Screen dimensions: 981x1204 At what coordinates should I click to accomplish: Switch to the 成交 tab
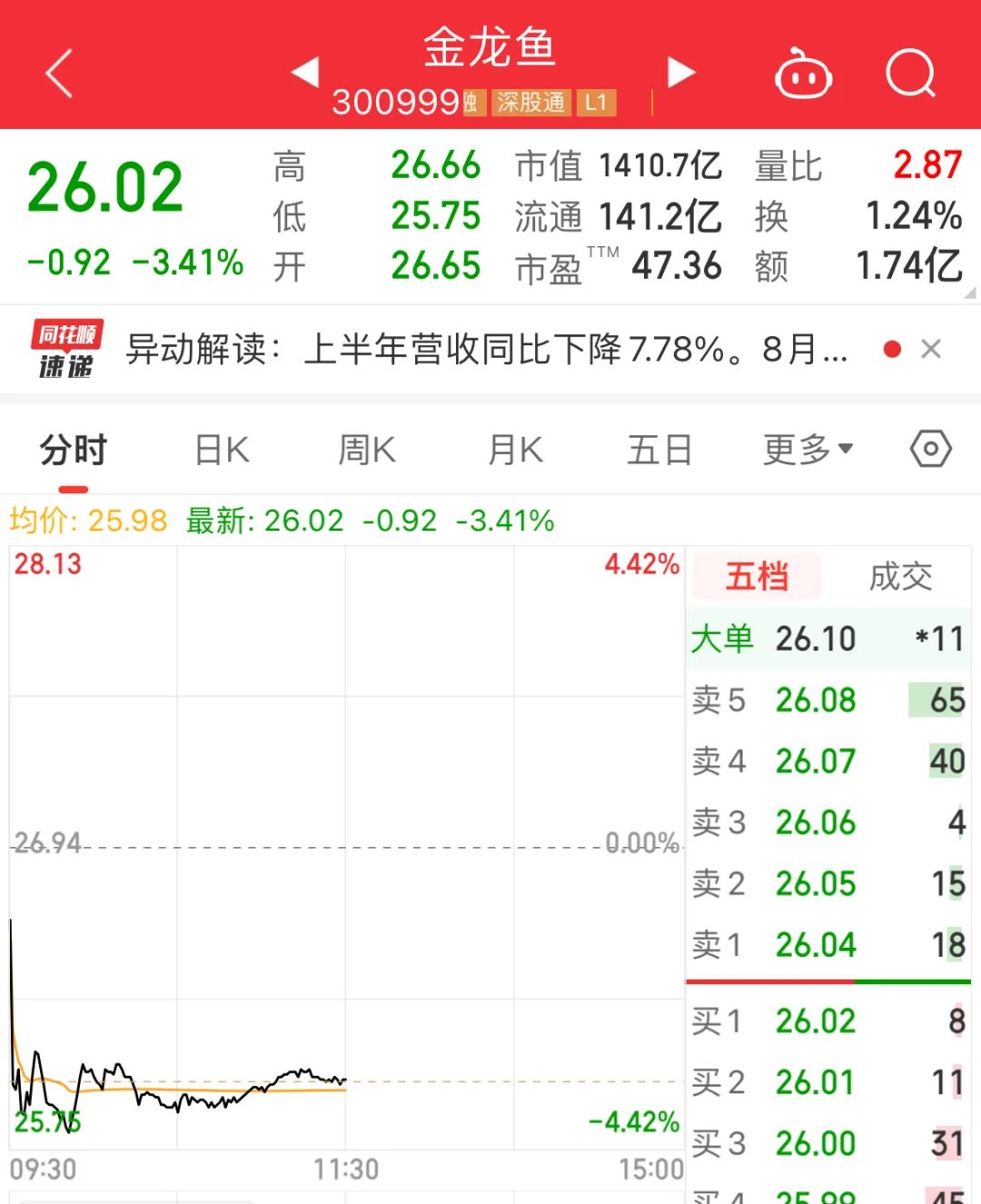[x=900, y=576]
